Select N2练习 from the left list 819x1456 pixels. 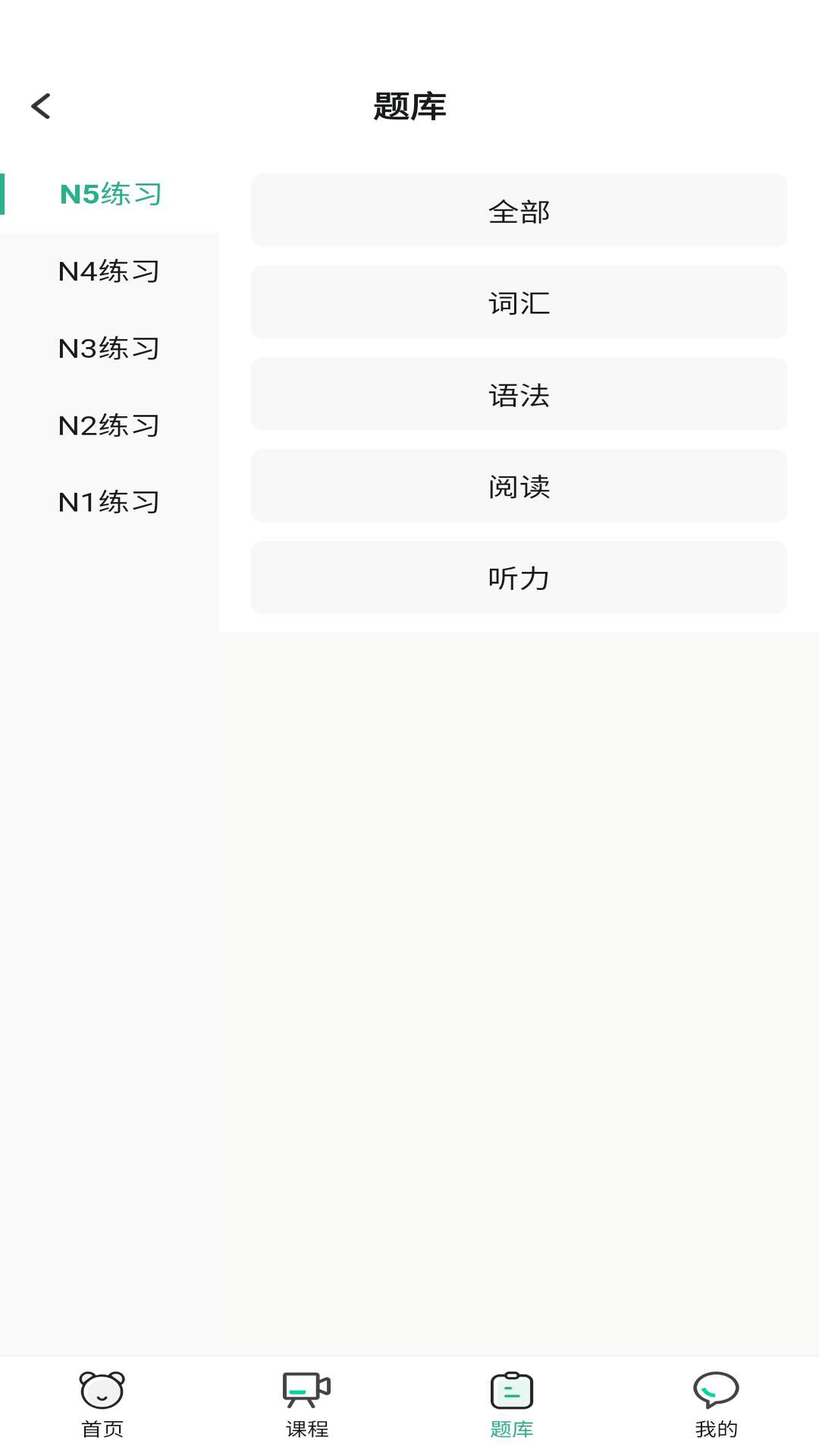(x=109, y=425)
